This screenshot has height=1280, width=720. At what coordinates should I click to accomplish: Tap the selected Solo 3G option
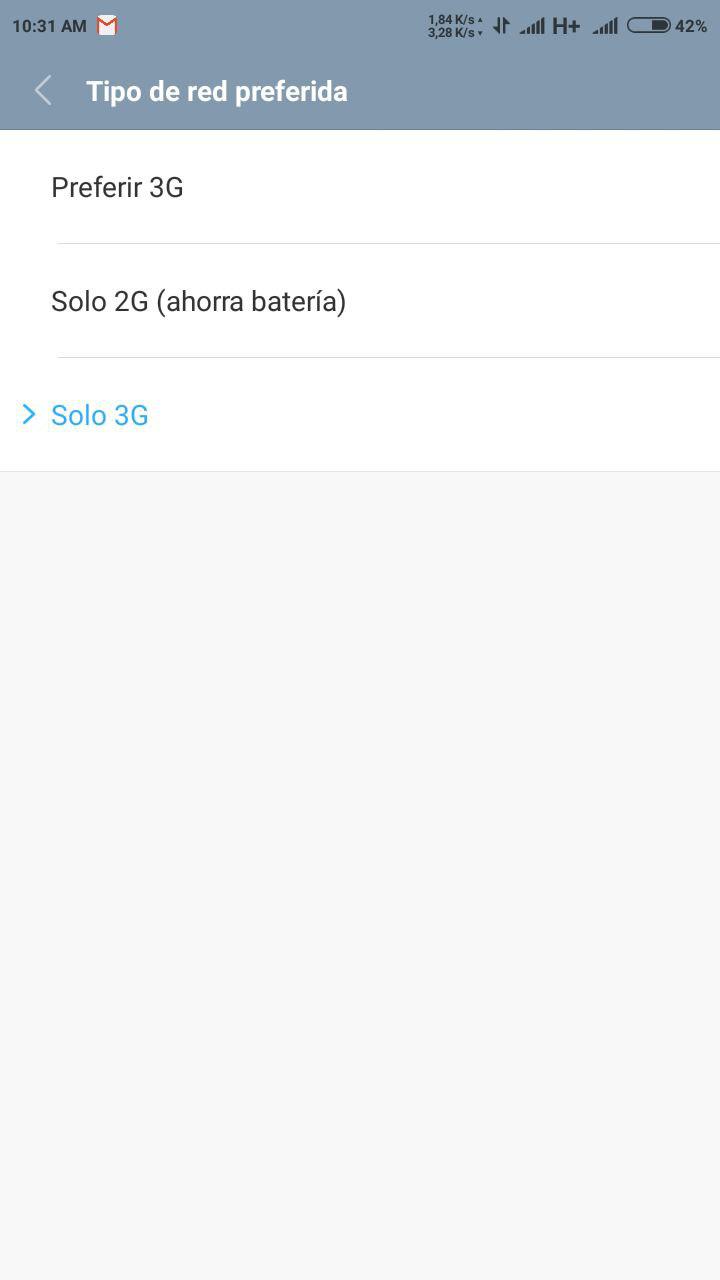[x=360, y=415]
